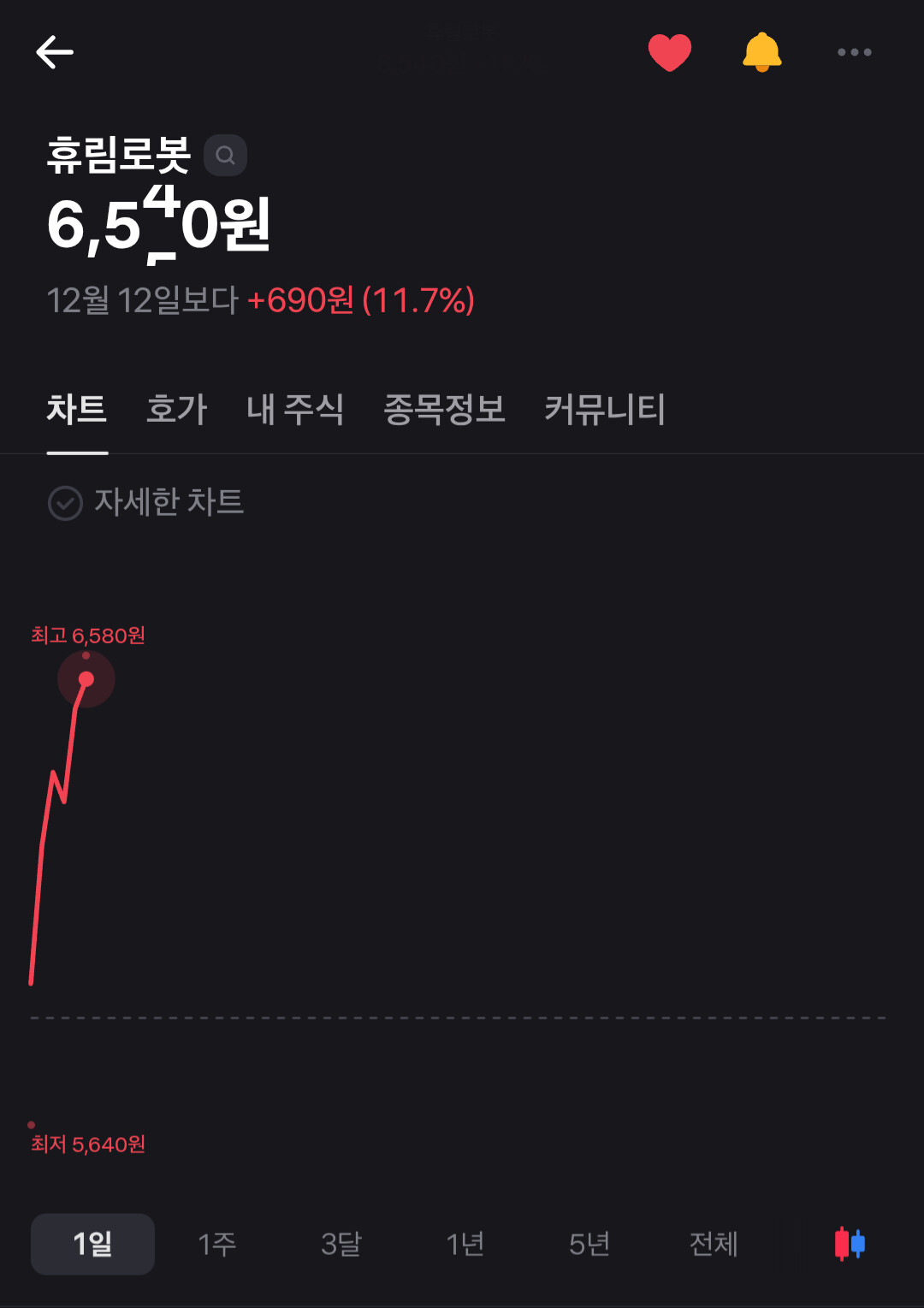Switch to the 호가 tab
The width and height of the screenshot is (924, 1308).
[x=177, y=409]
